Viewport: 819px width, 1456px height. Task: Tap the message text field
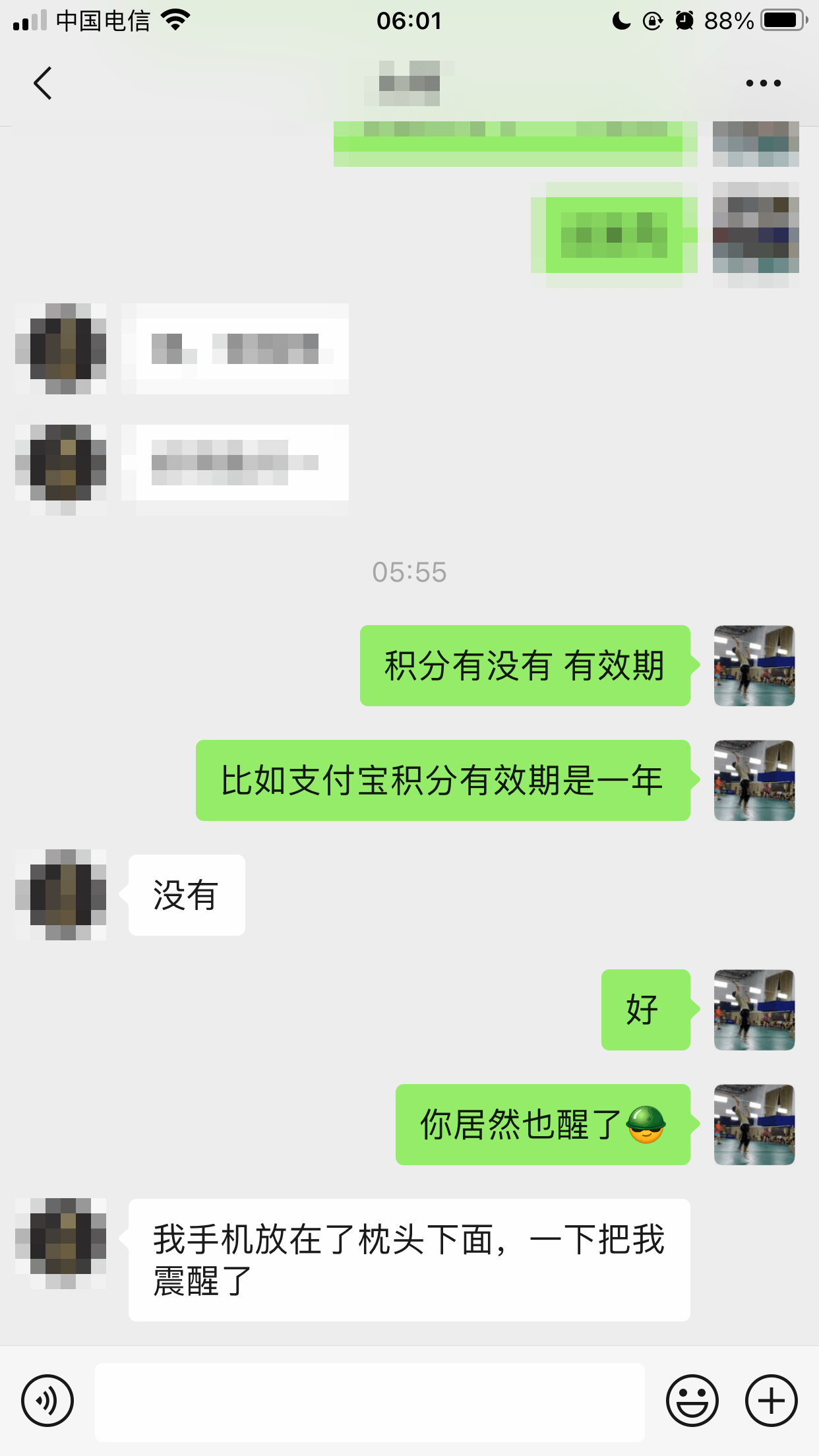(369, 1402)
